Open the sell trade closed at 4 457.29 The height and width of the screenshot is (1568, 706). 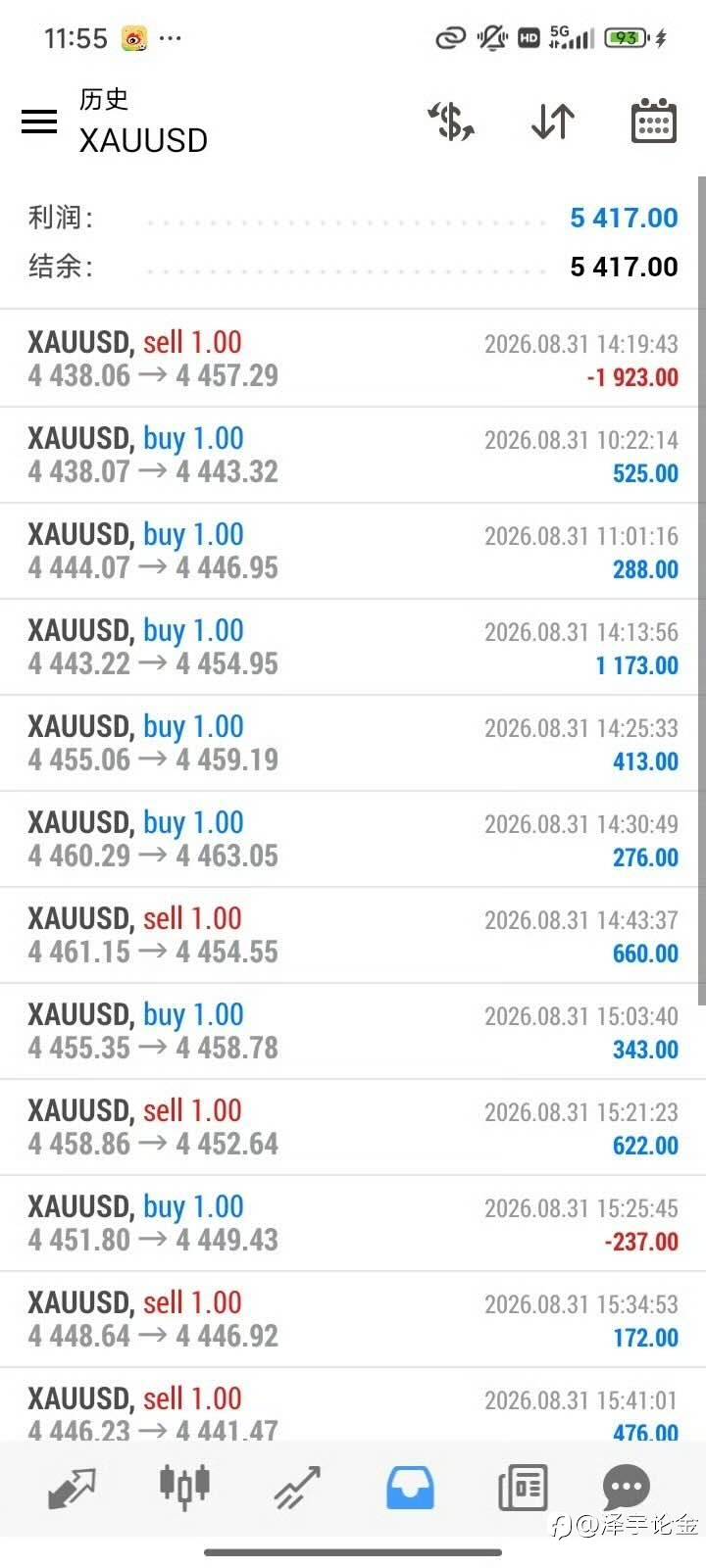353,359
